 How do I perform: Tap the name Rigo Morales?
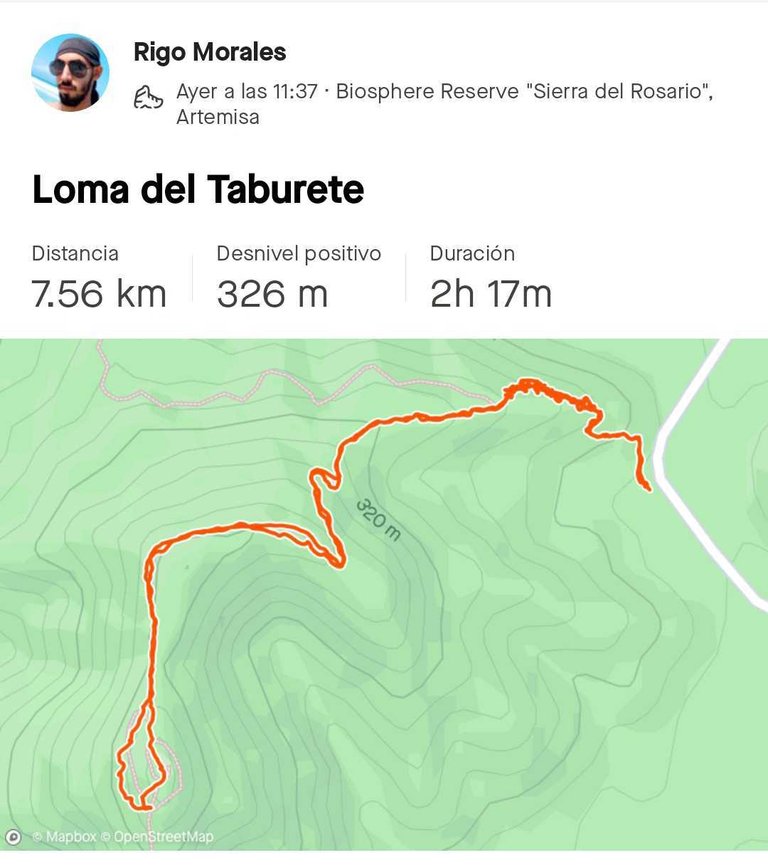[210, 52]
